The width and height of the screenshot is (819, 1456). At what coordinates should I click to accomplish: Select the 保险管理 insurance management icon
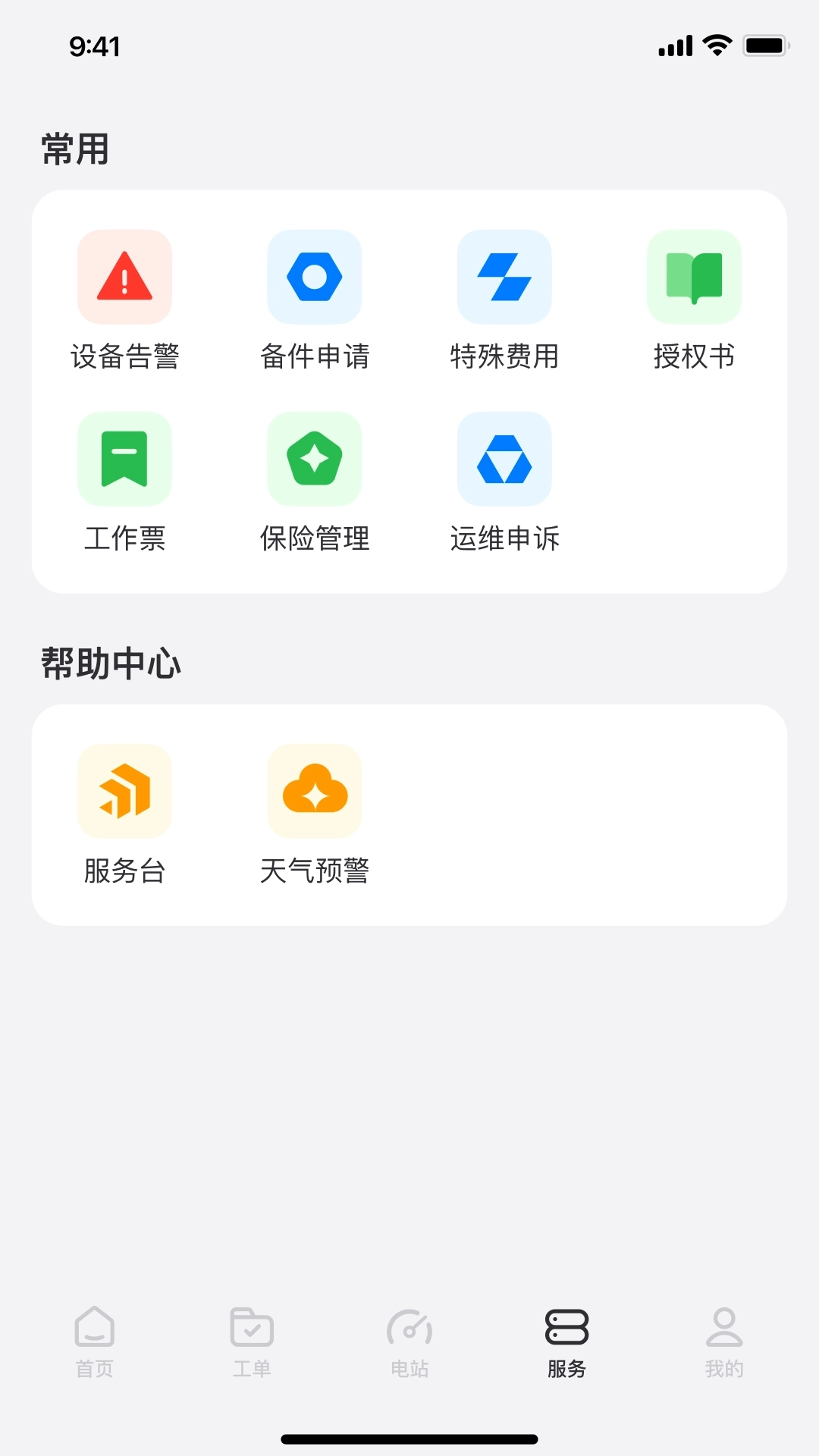[314, 458]
